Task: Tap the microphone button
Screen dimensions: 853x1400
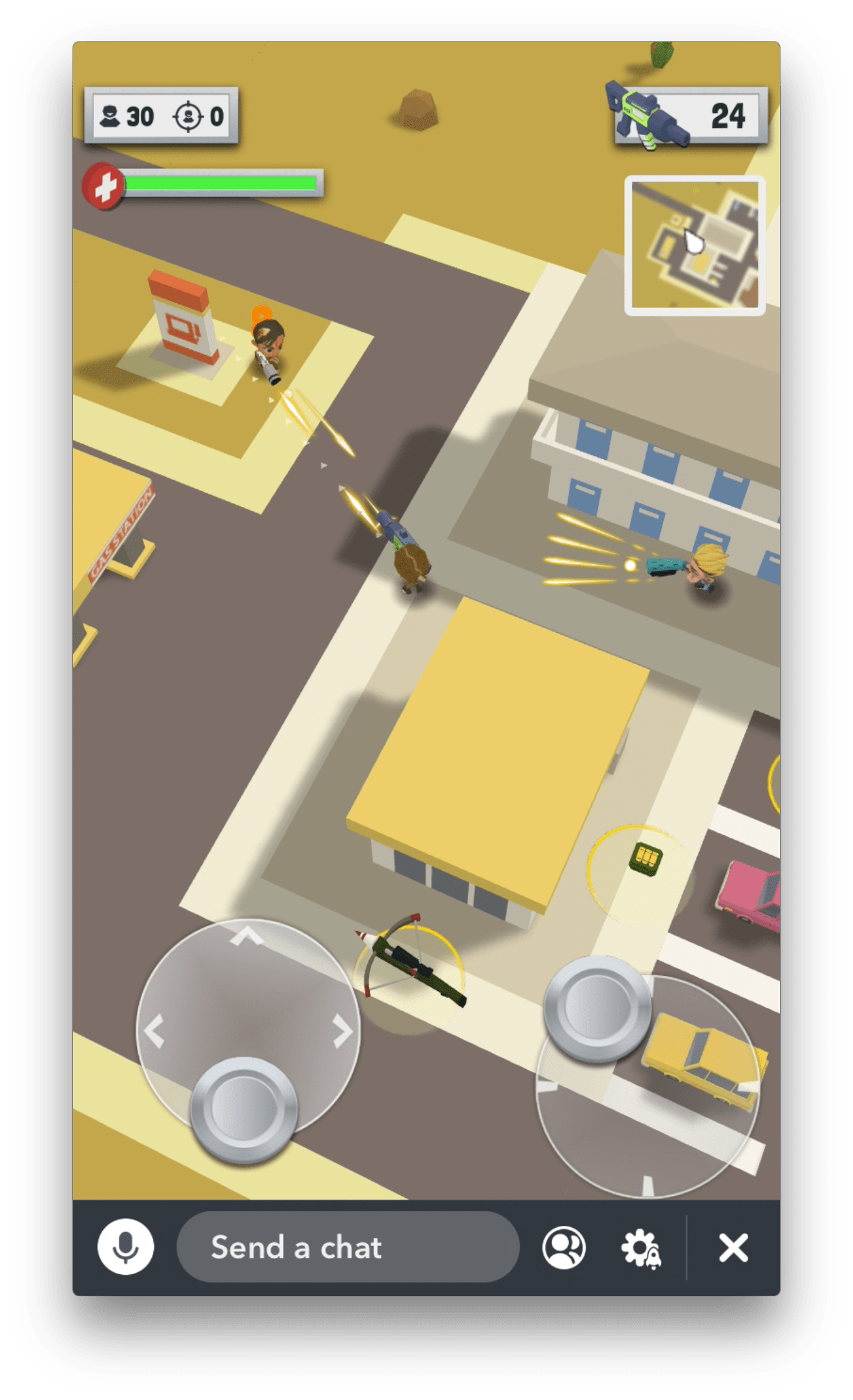Action: point(126,1247)
